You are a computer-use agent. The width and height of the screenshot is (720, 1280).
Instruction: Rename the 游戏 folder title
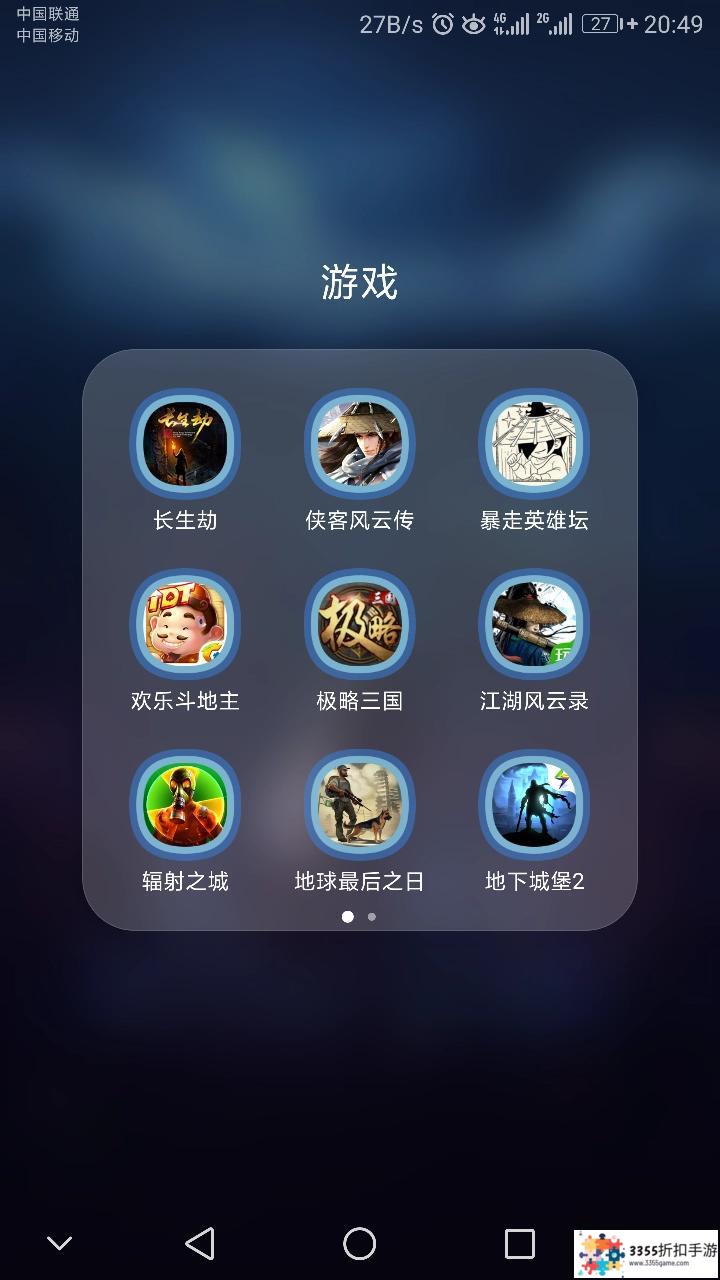[x=359, y=283]
